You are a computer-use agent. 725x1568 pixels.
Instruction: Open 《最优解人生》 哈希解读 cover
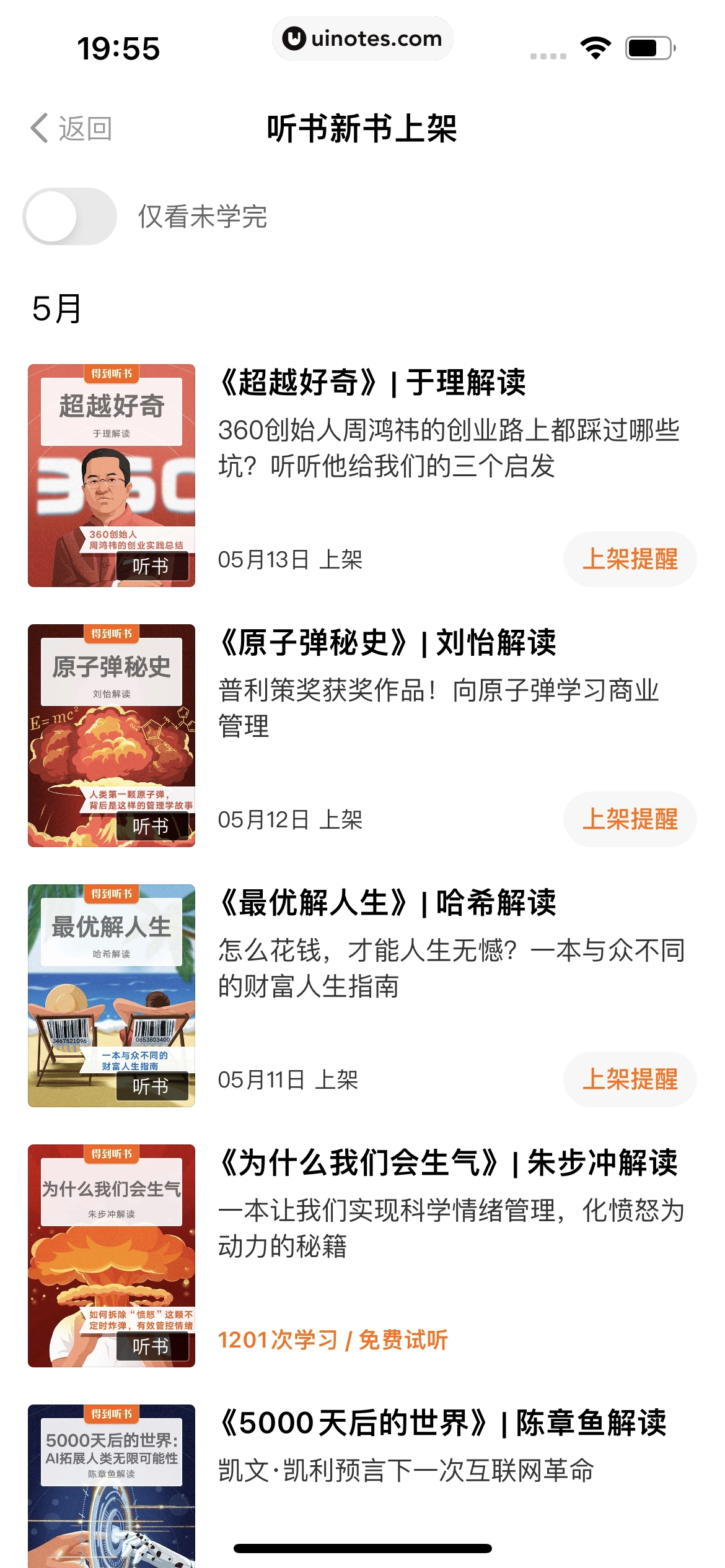[x=112, y=996]
